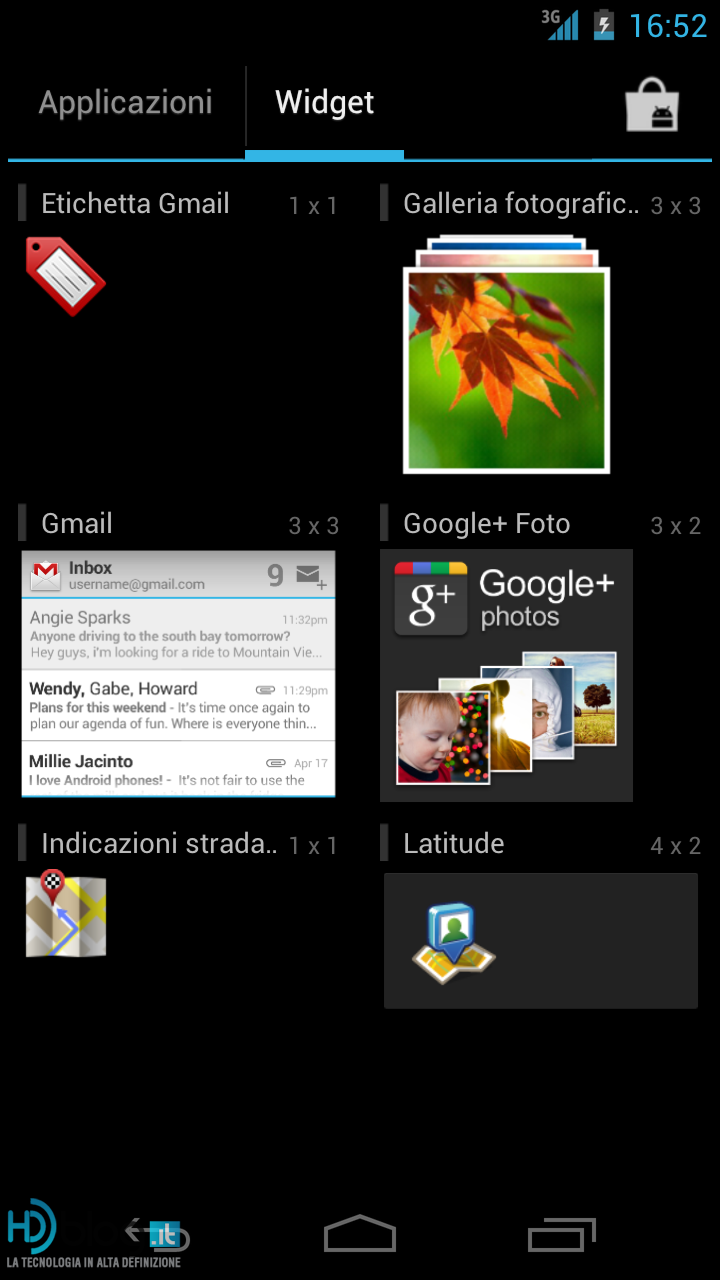Open recent apps
The height and width of the screenshot is (1280, 720).
coord(562,1235)
